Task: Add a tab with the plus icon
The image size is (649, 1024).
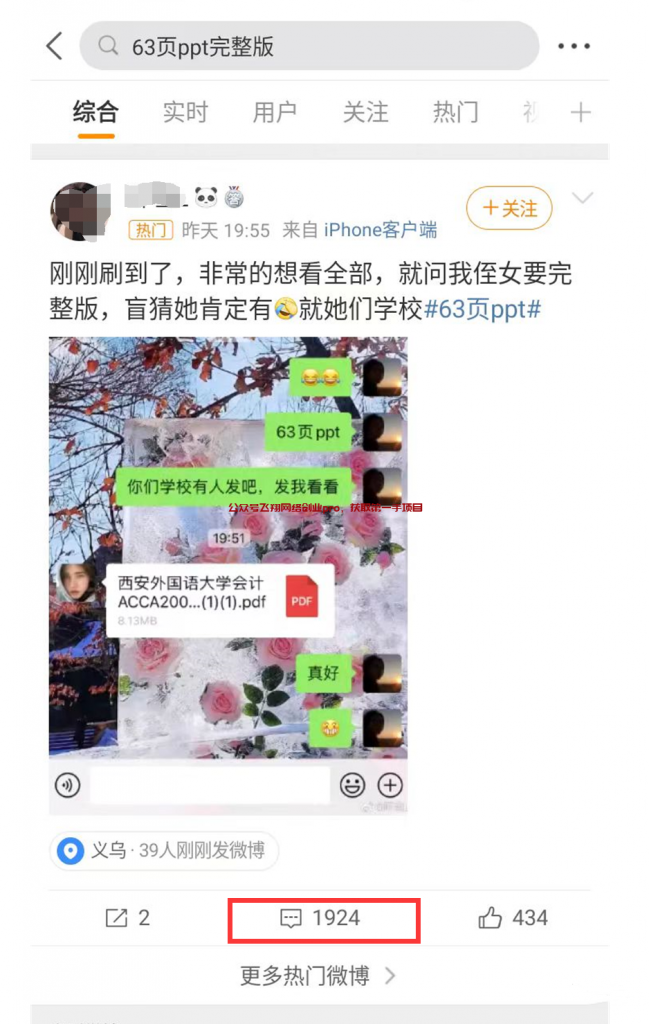Action: (x=581, y=112)
